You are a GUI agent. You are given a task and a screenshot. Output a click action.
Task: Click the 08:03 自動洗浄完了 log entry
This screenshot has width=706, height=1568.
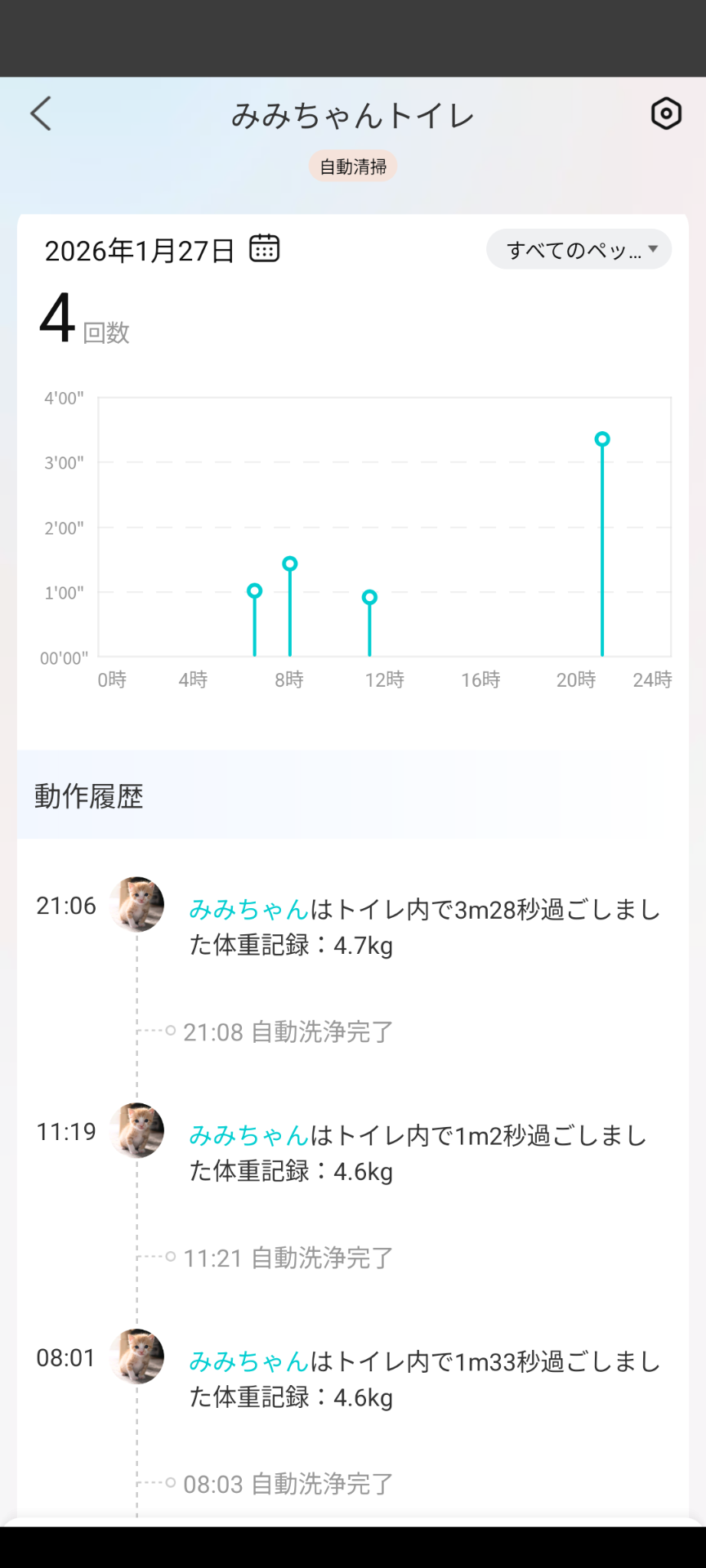tap(285, 1483)
